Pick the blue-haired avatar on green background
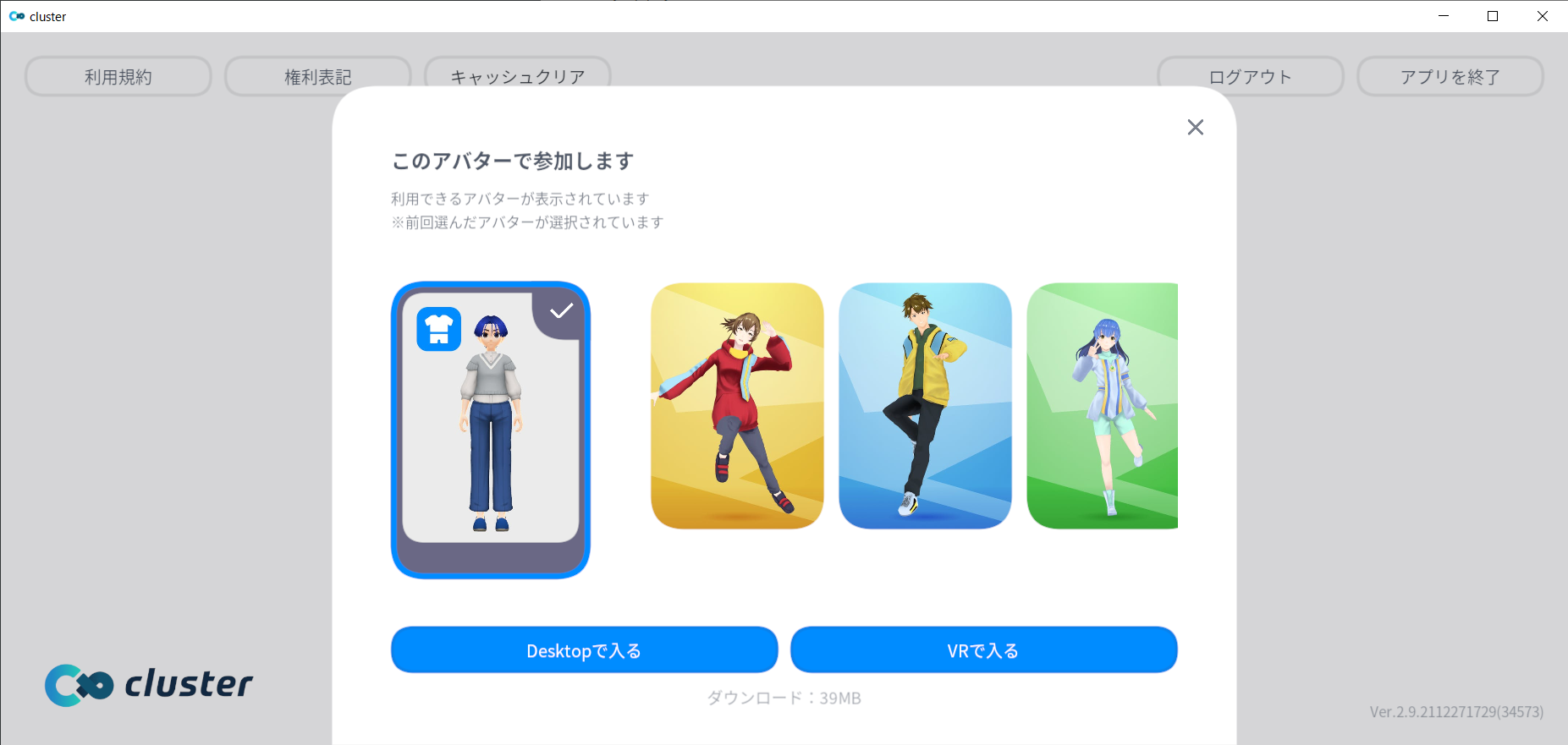This screenshot has width=1568, height=745. pos(1102,406)
